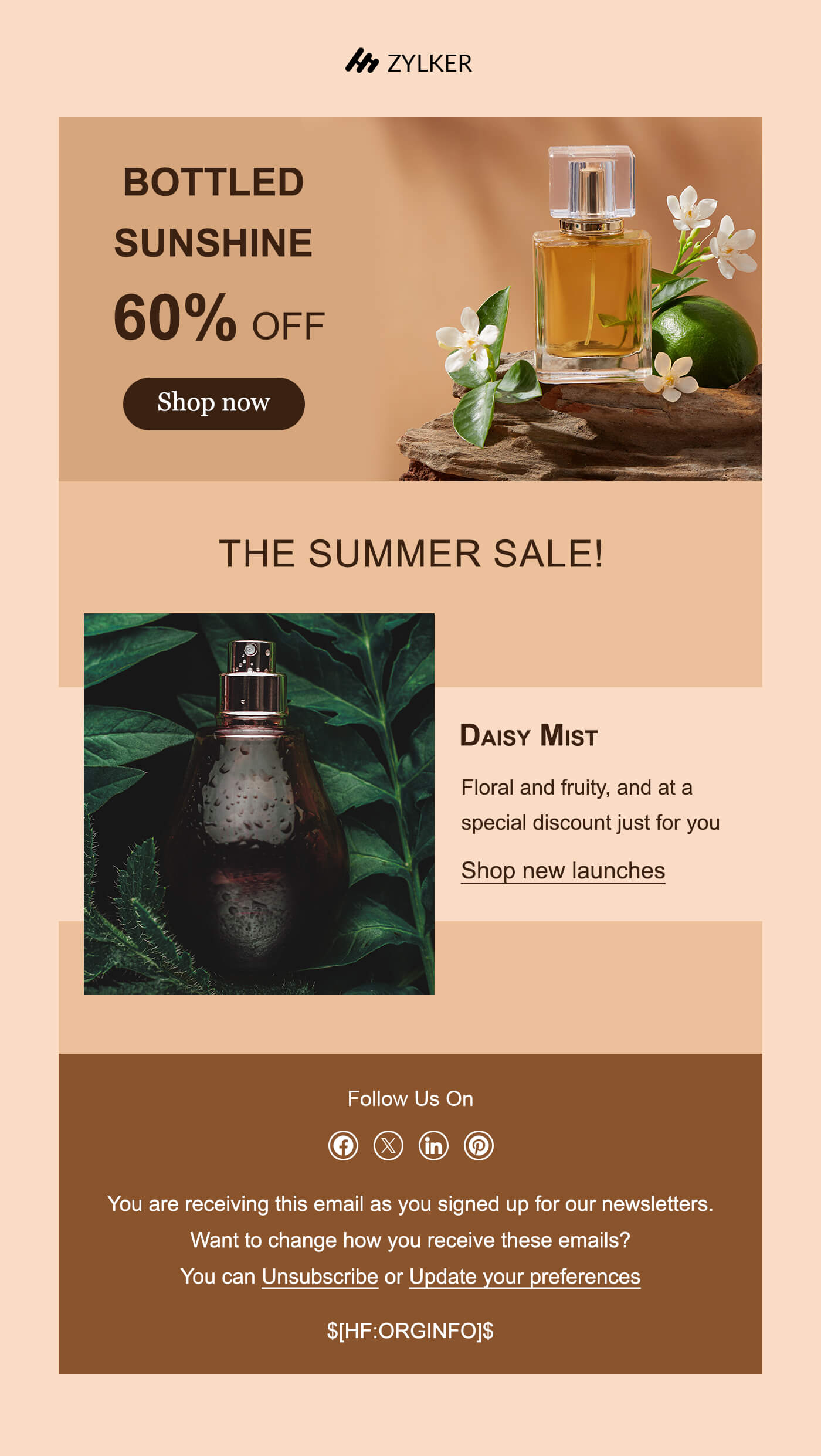Open the Daisy Mist perfume image
This screenshot has height=1456, width=821.
259,803
